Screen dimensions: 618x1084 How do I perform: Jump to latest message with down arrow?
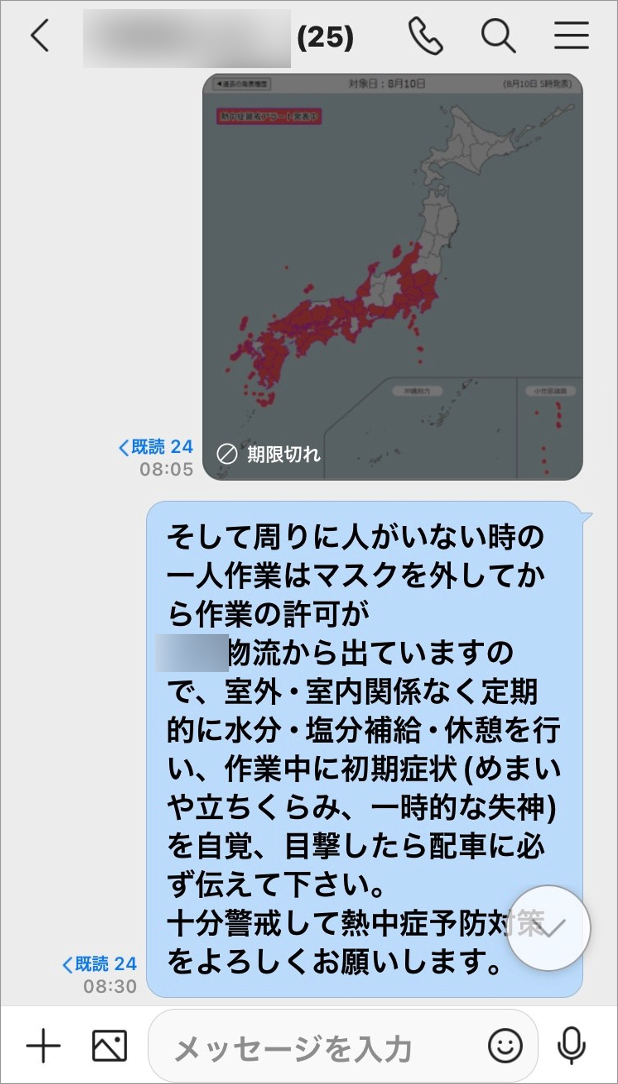coord(548,928)
